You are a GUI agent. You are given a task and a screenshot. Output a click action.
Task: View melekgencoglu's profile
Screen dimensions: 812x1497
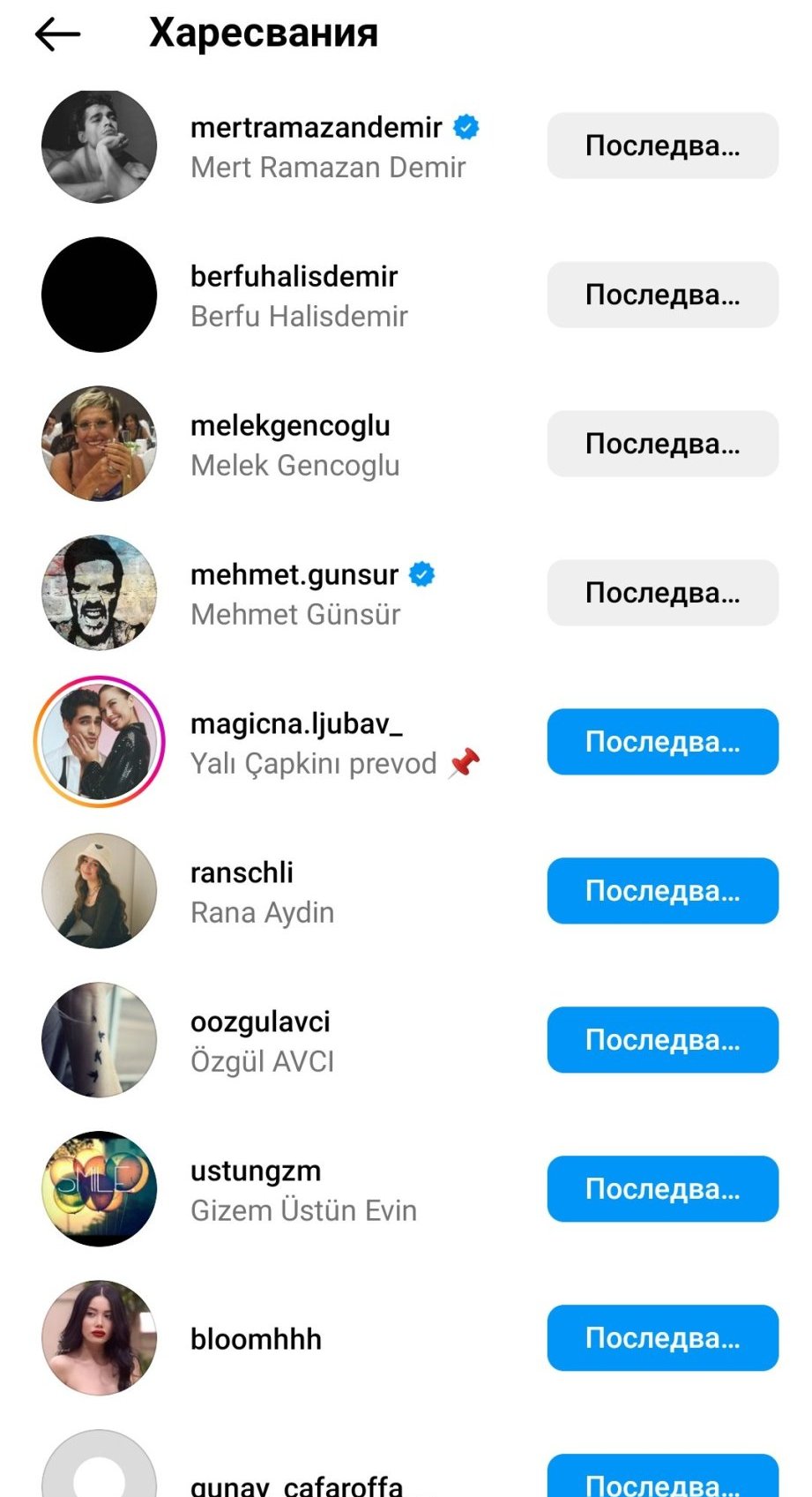[x=290, y=427]
